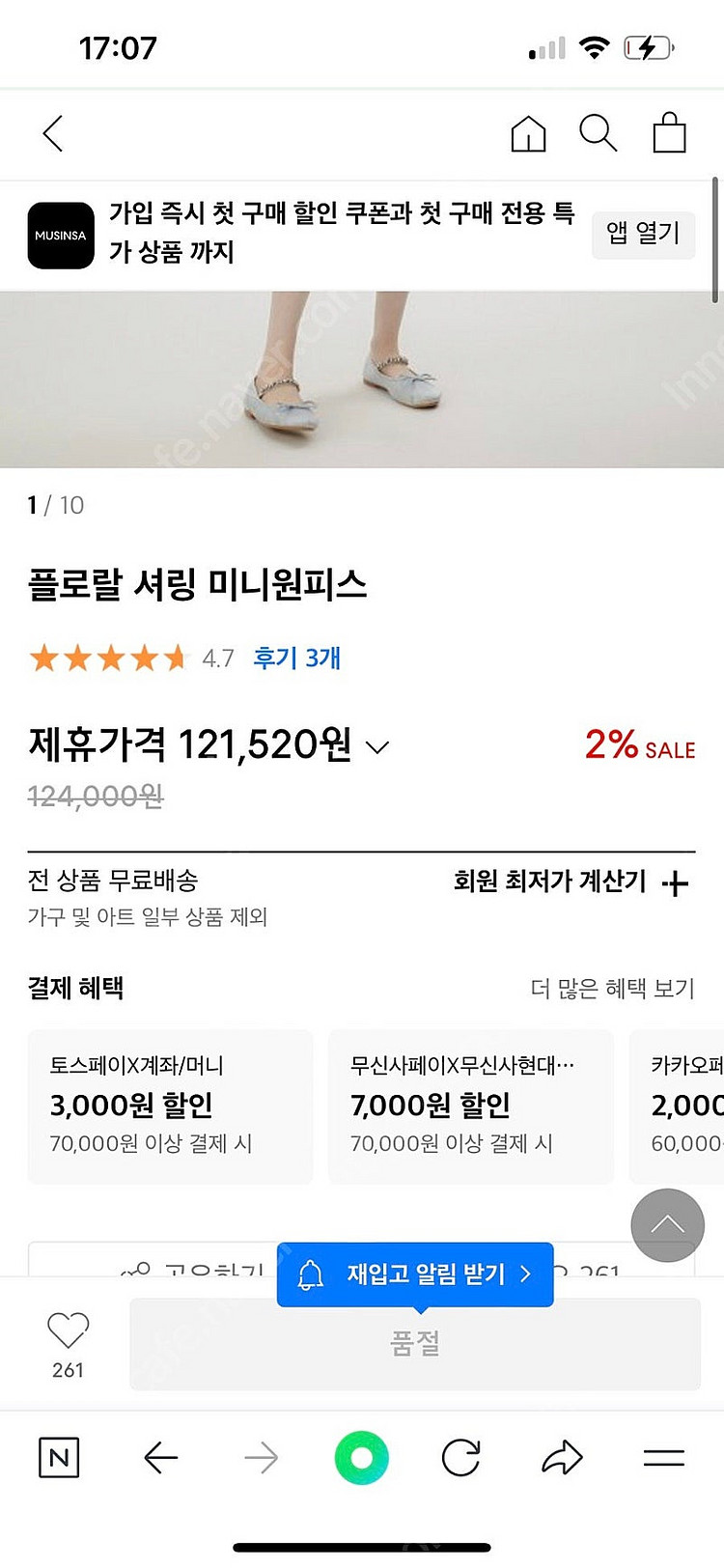Select the 토스페이X계좌/머니 3,000원 할인 card
724x1568 pixels.
pos(170,1106)
